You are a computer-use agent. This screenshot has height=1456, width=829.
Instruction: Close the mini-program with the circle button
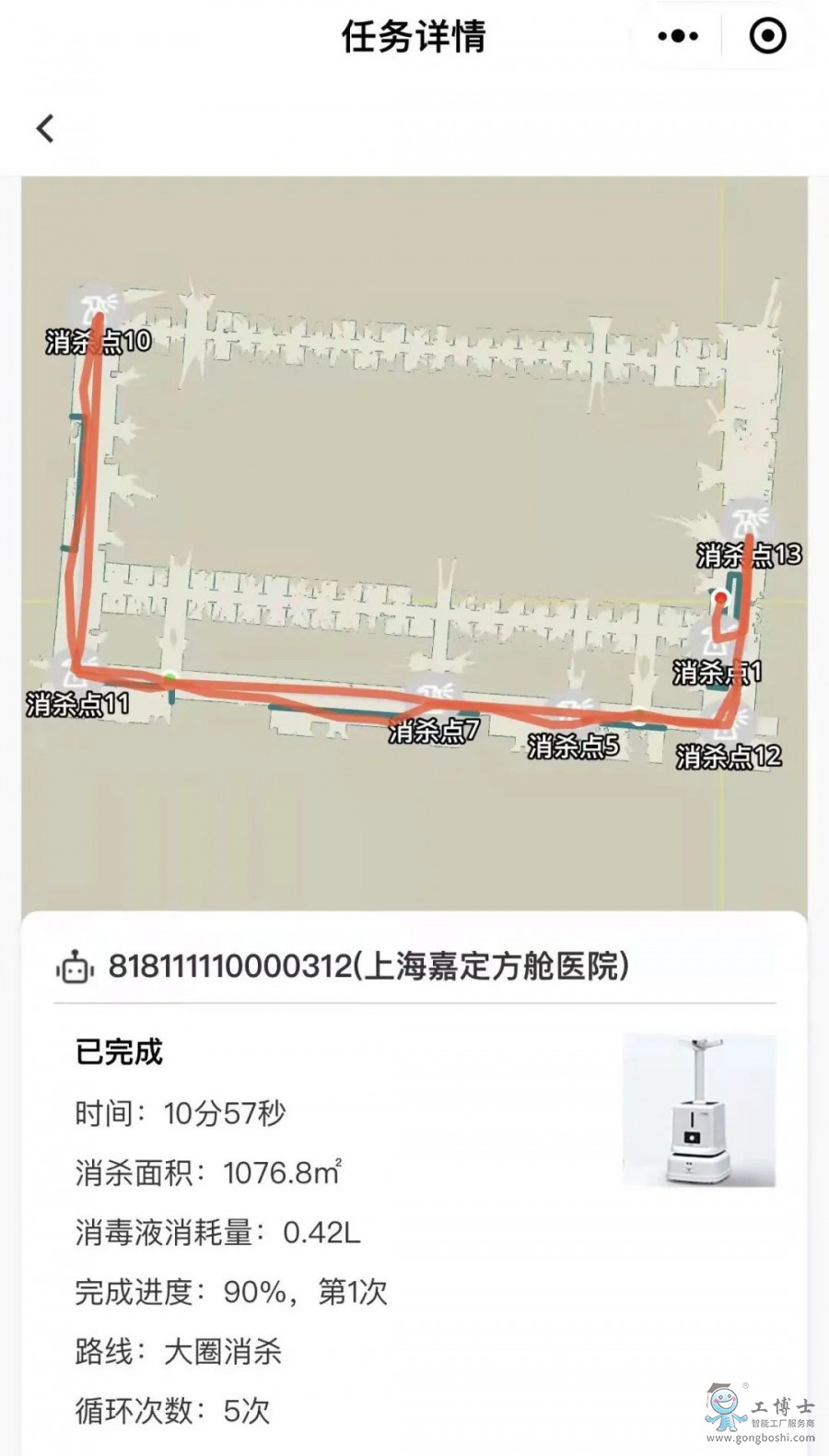(767, 37)
